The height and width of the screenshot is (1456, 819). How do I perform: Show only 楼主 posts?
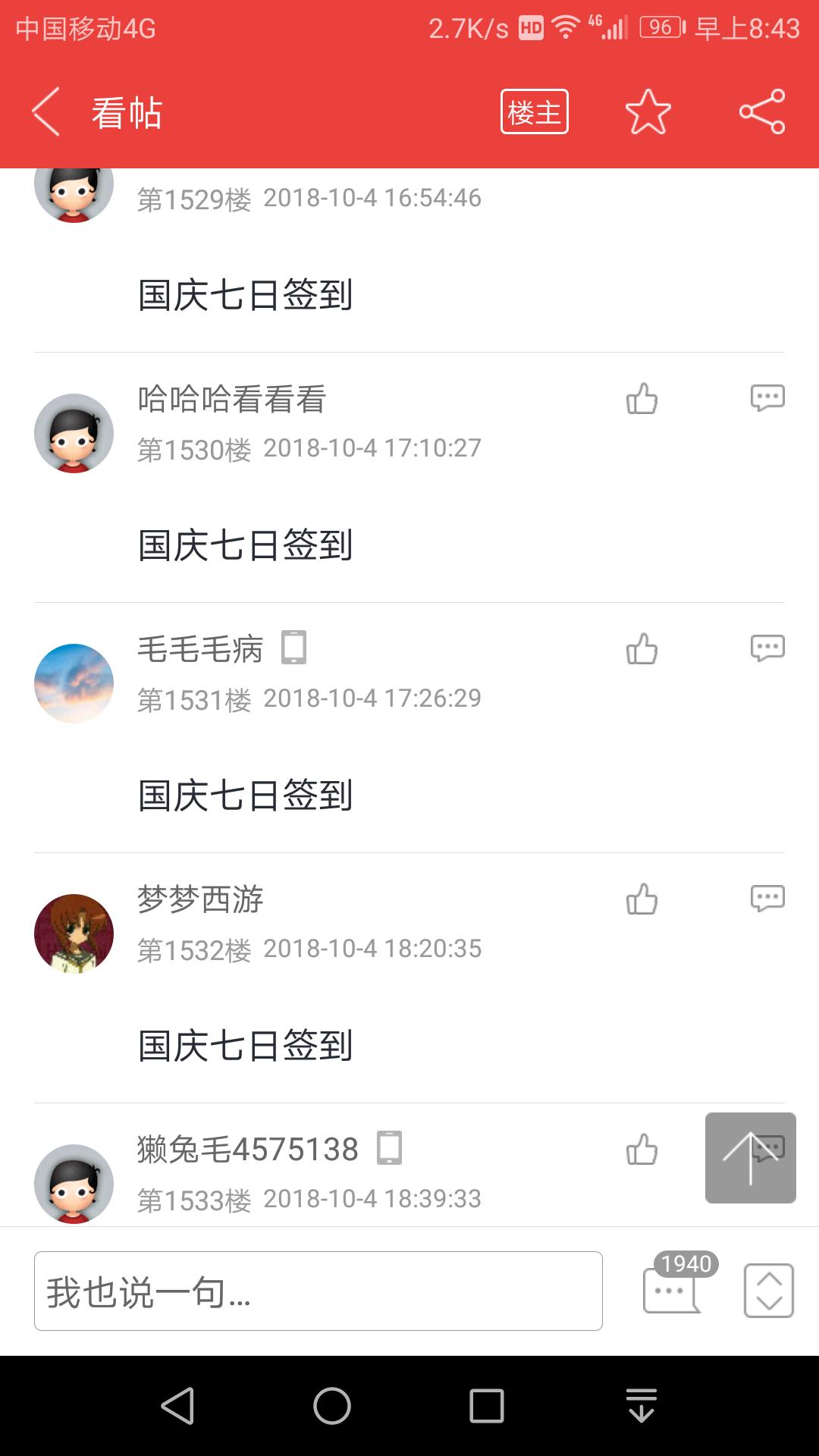534,112
